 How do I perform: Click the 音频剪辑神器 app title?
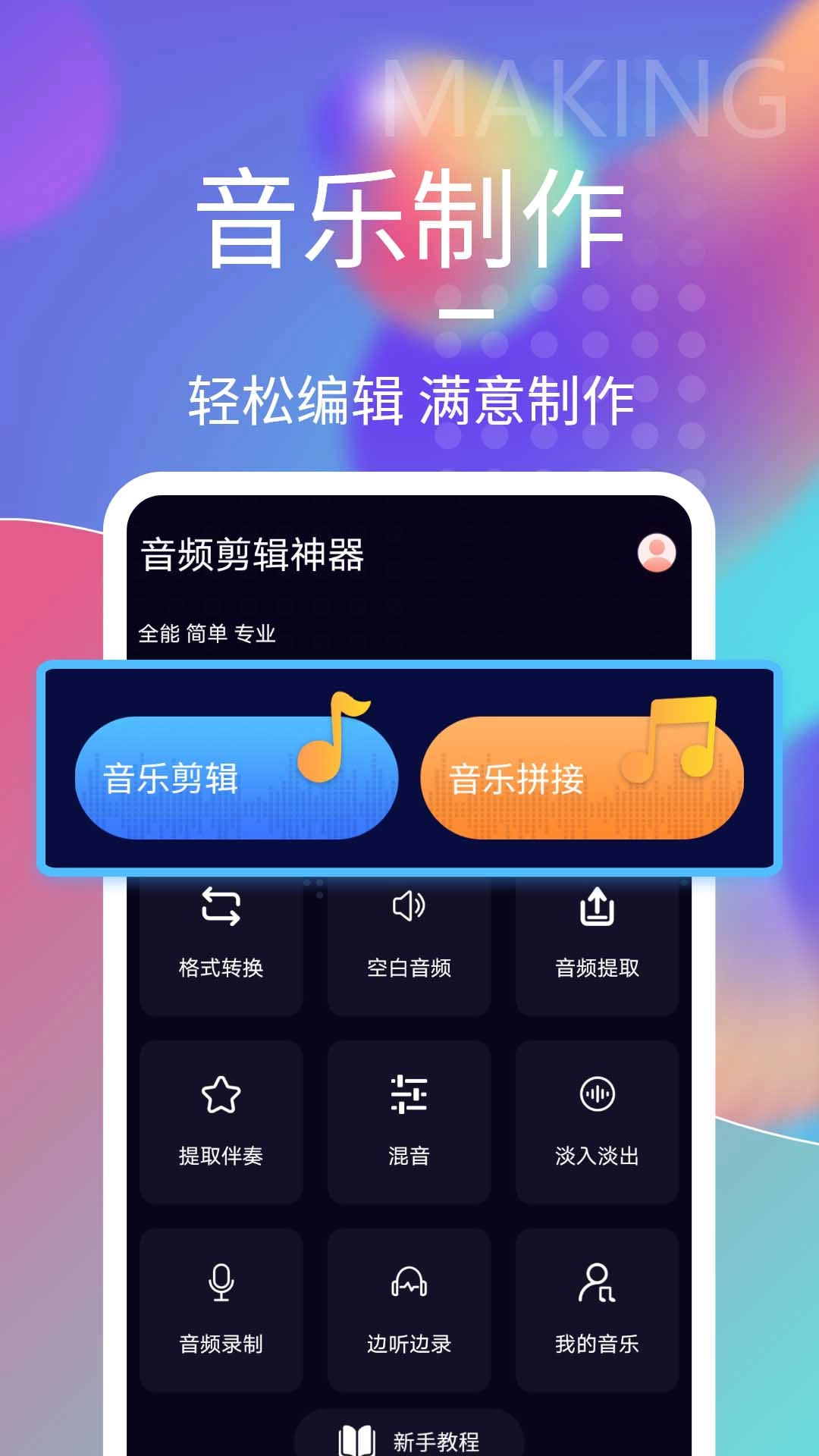tap(254, 554)
